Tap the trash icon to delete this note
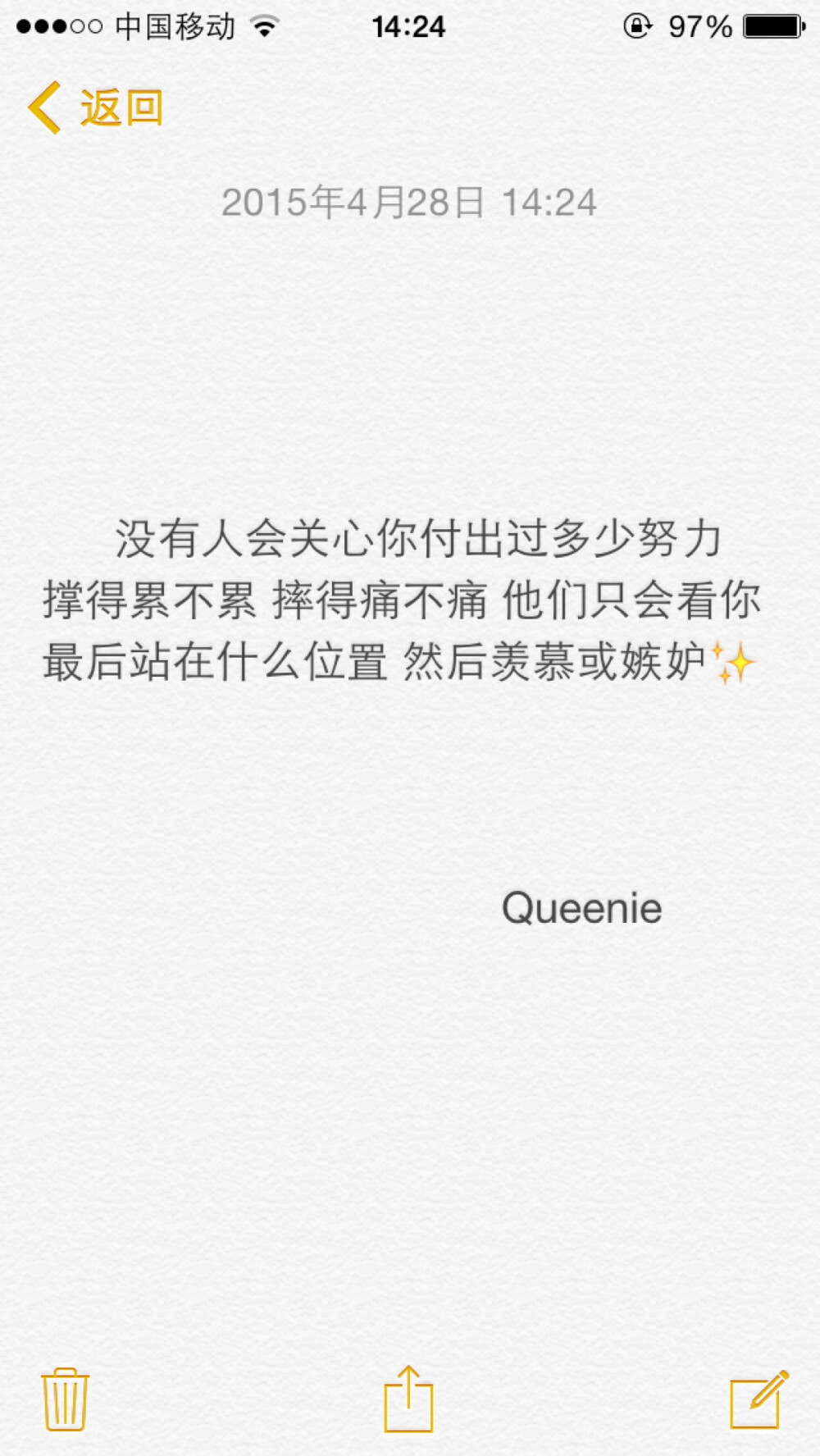Screen dimensions: 820x1456 [x=66, y=1401]
